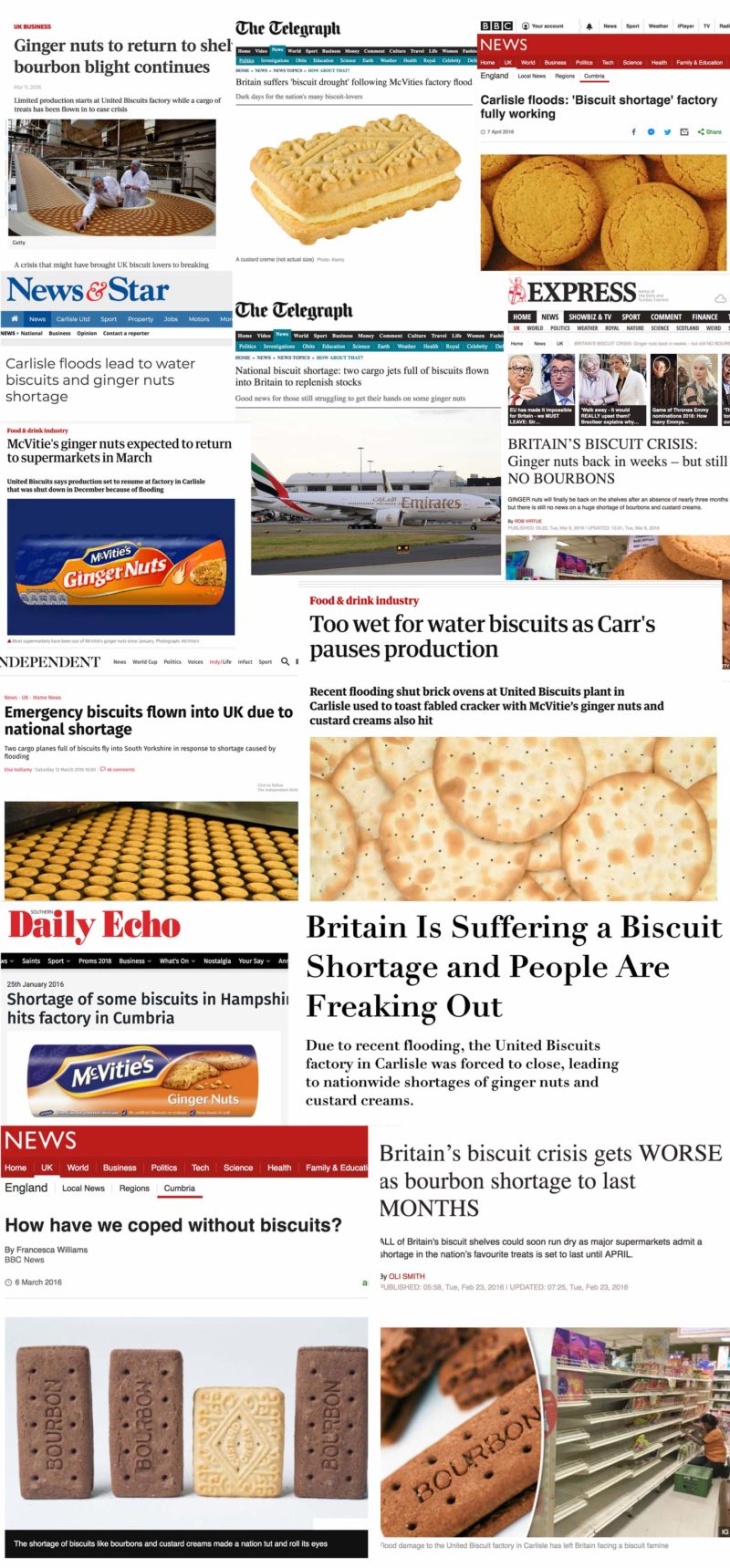This screenshot has width=730, height=1568.
Task: Switch to the SHOWBIZ & TV tab on Express
Action: pyautogui.click(x=590, y=316)
